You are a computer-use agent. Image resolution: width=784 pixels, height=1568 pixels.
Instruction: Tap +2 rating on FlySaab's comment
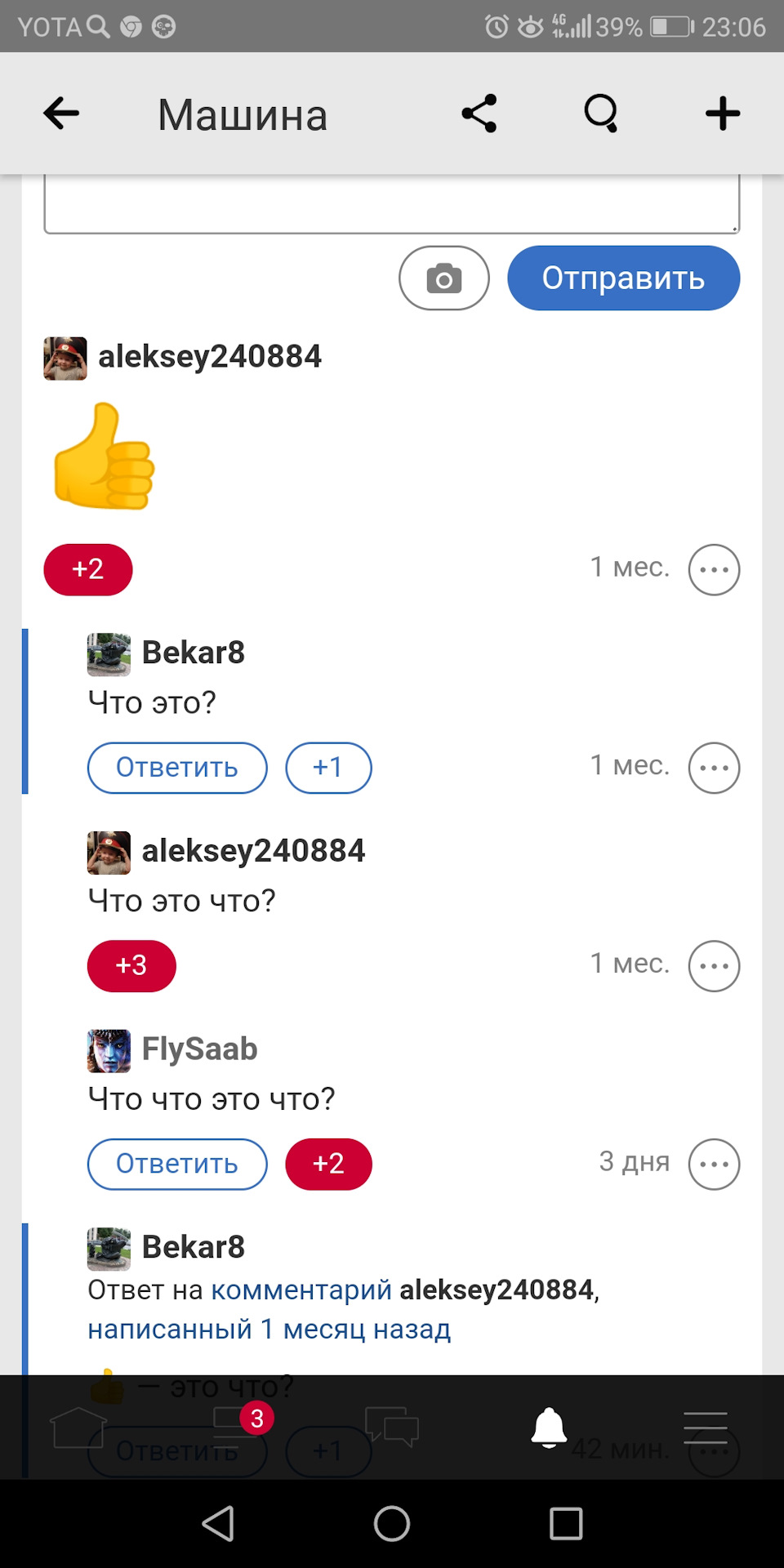(x=328, y=1164)
